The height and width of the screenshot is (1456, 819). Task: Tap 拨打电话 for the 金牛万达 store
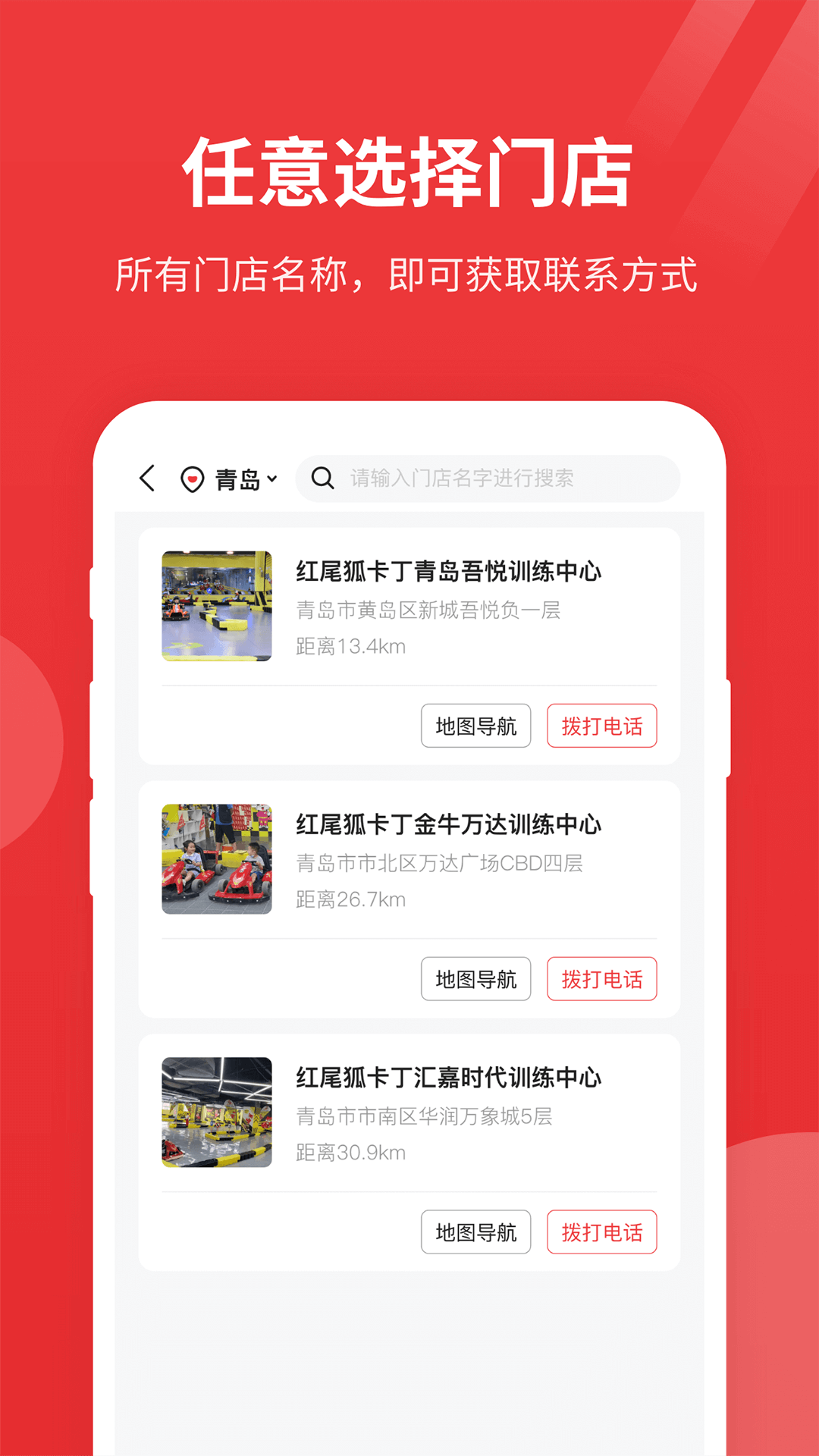pyautogui.click(x=601, y=979)
